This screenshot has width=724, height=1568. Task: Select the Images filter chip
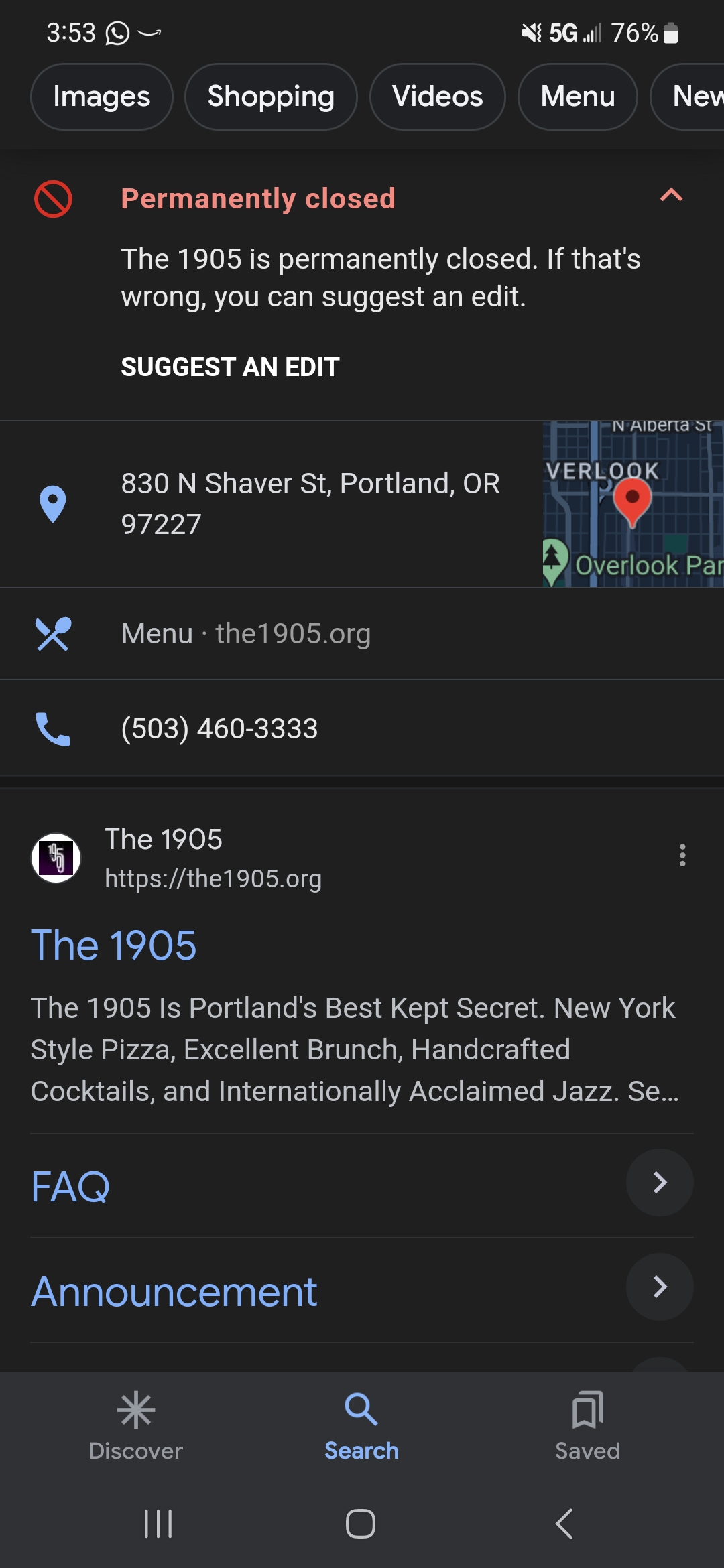click(102, 96)
